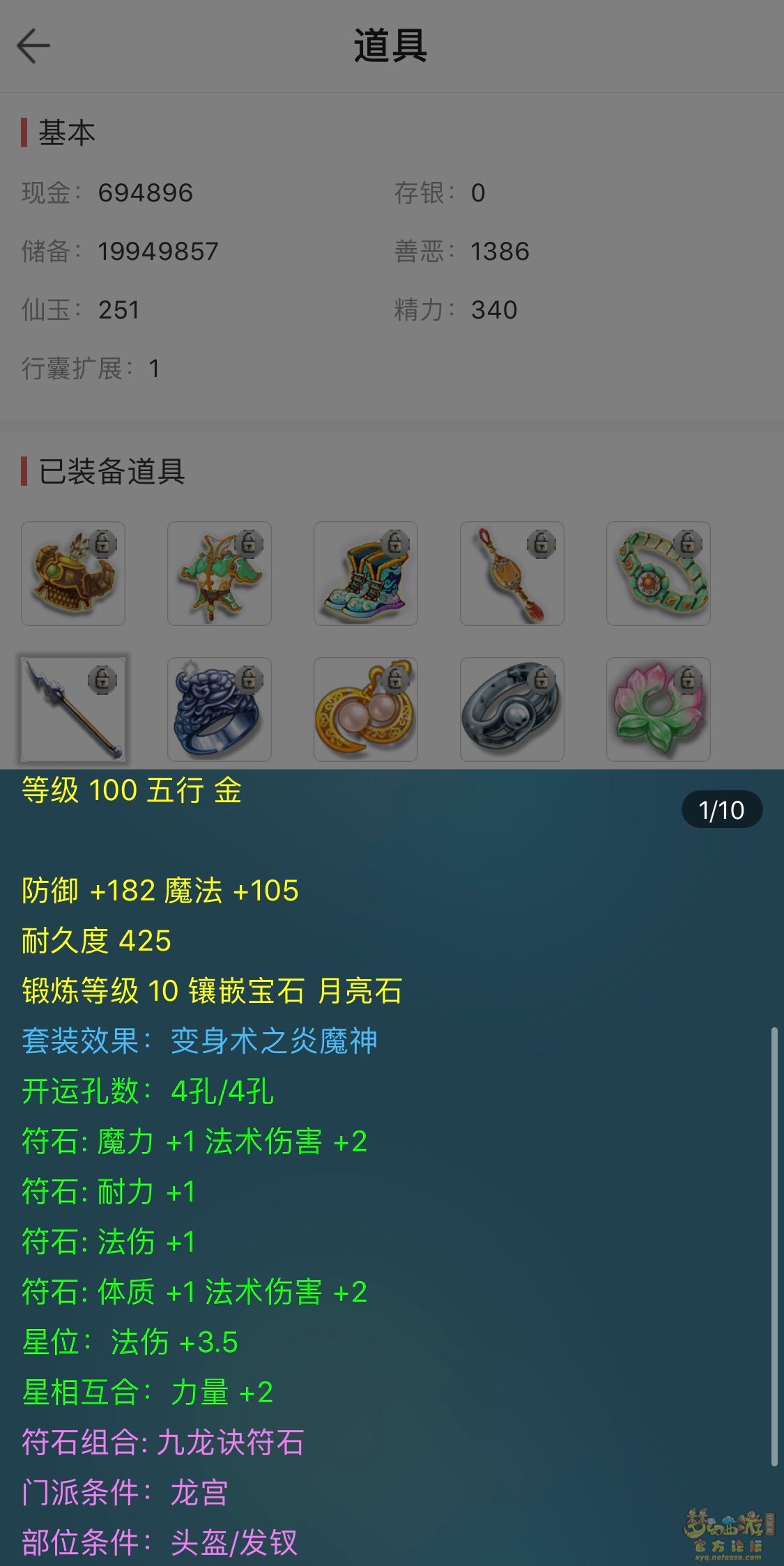Tap the dark skull ring item
784x1566 pixels.
(512, 709)
